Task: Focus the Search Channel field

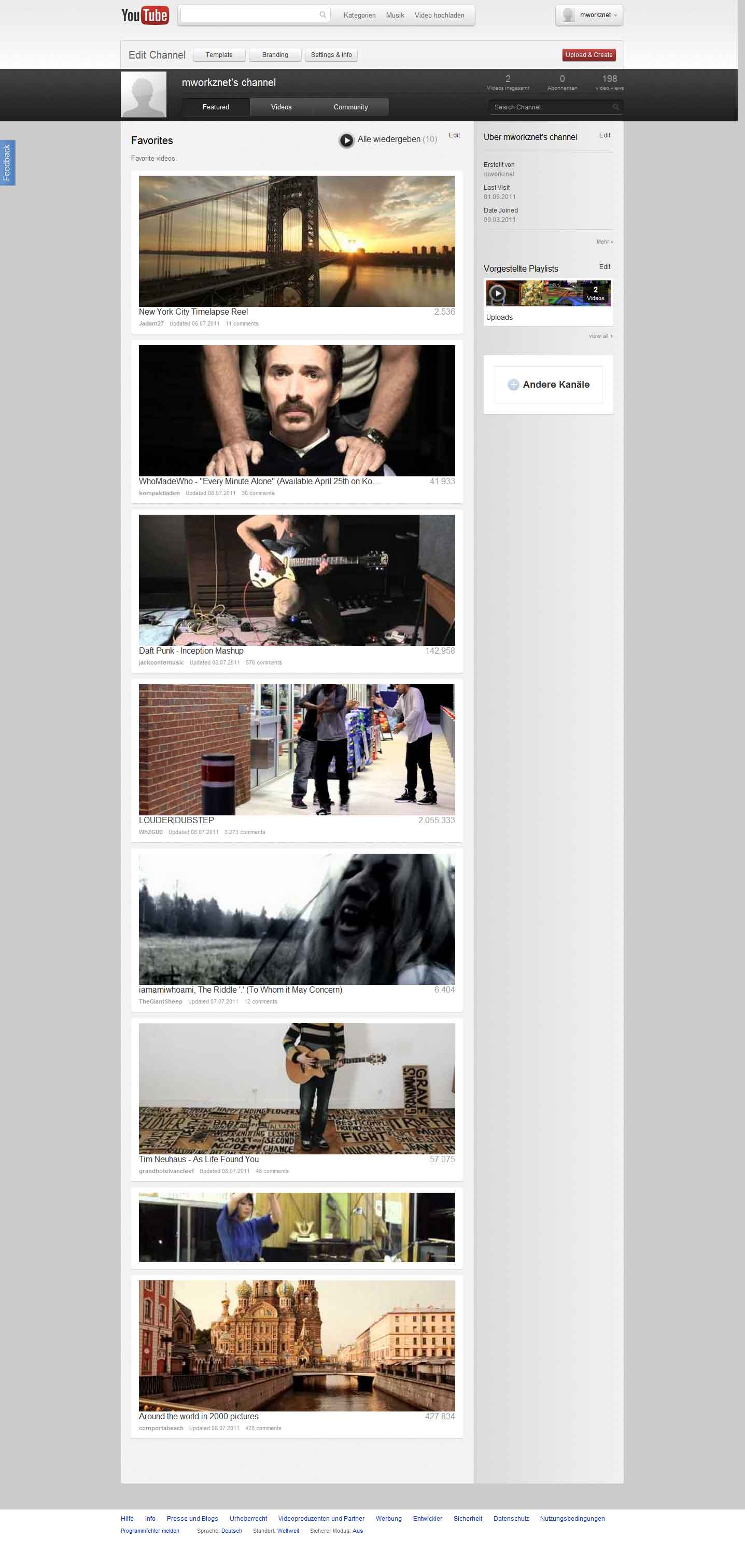Action: coord(551,107)
